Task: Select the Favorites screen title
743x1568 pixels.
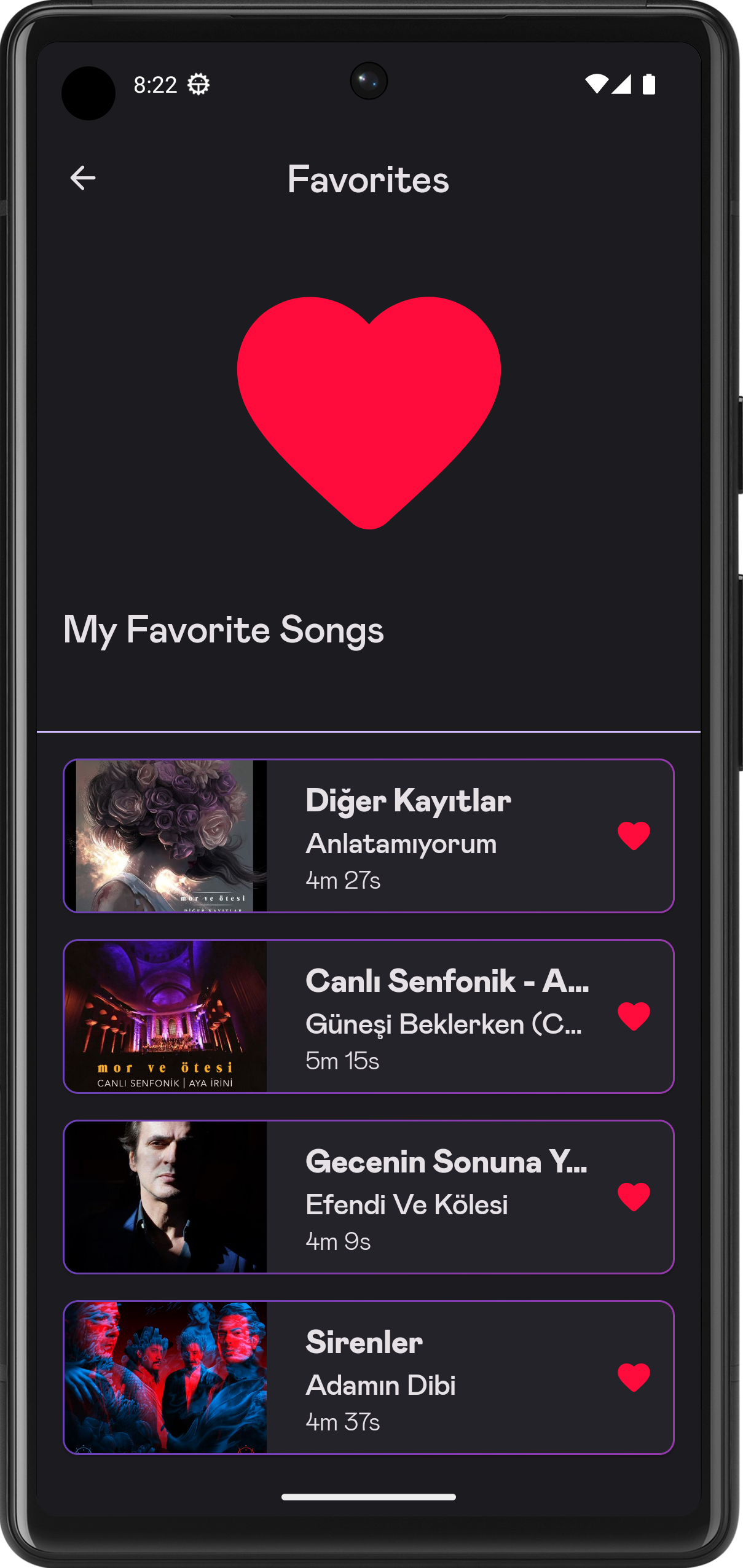Action: point(369,179)
